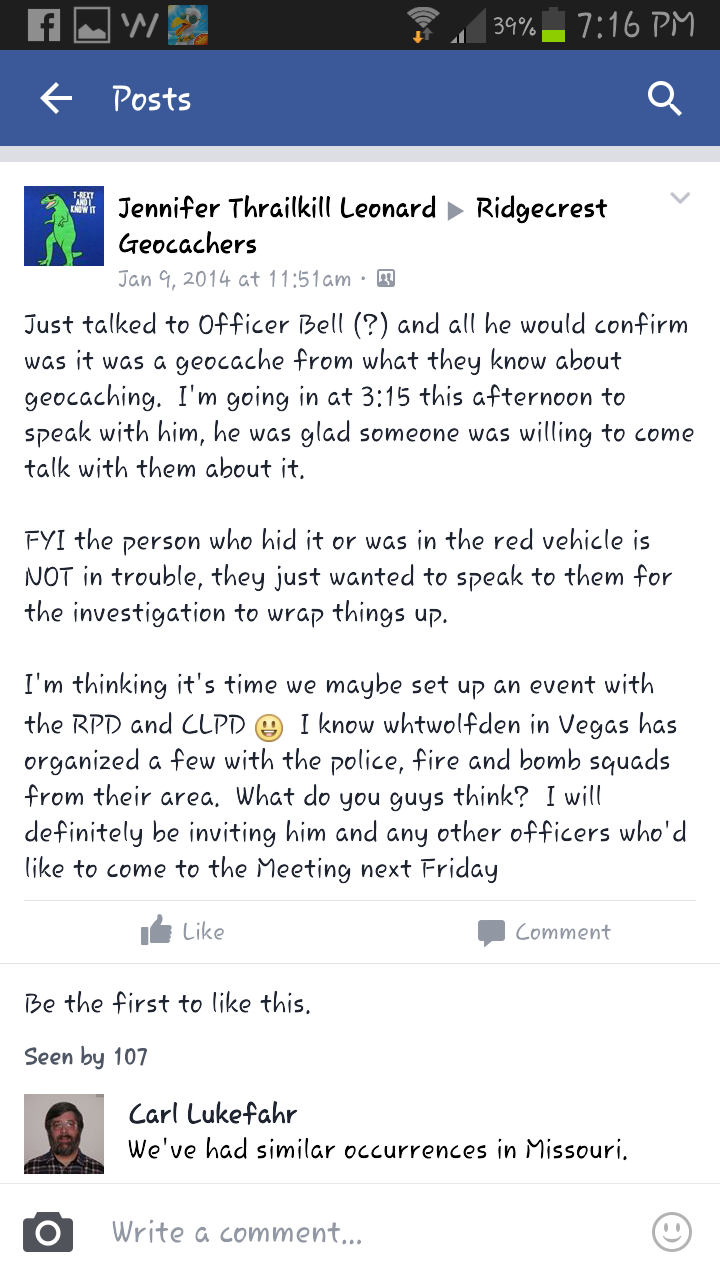Like Jennifer's post

pyautogui.click(x=183, y=932)
